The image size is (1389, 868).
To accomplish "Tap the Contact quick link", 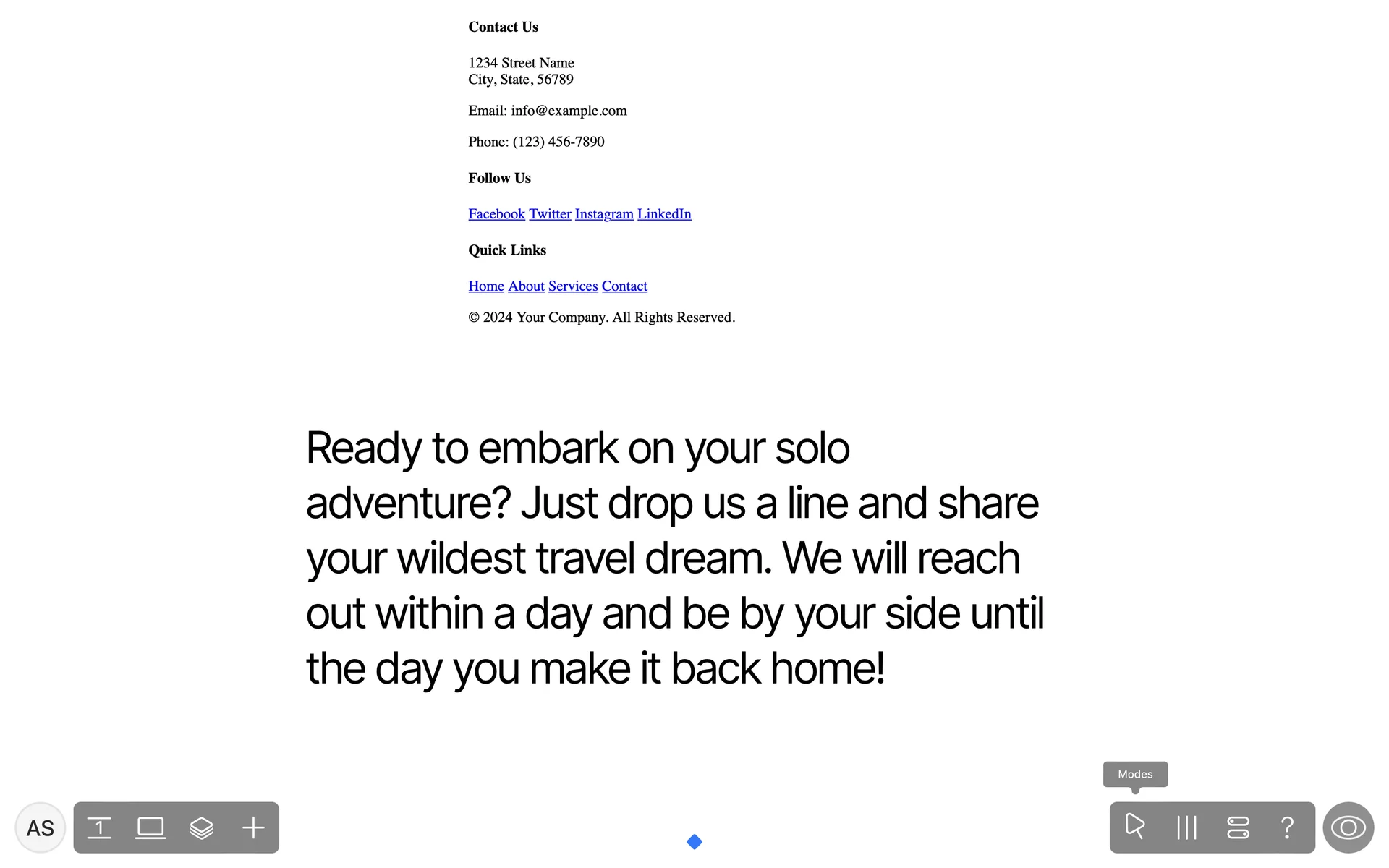I will [x=624, y=286].
